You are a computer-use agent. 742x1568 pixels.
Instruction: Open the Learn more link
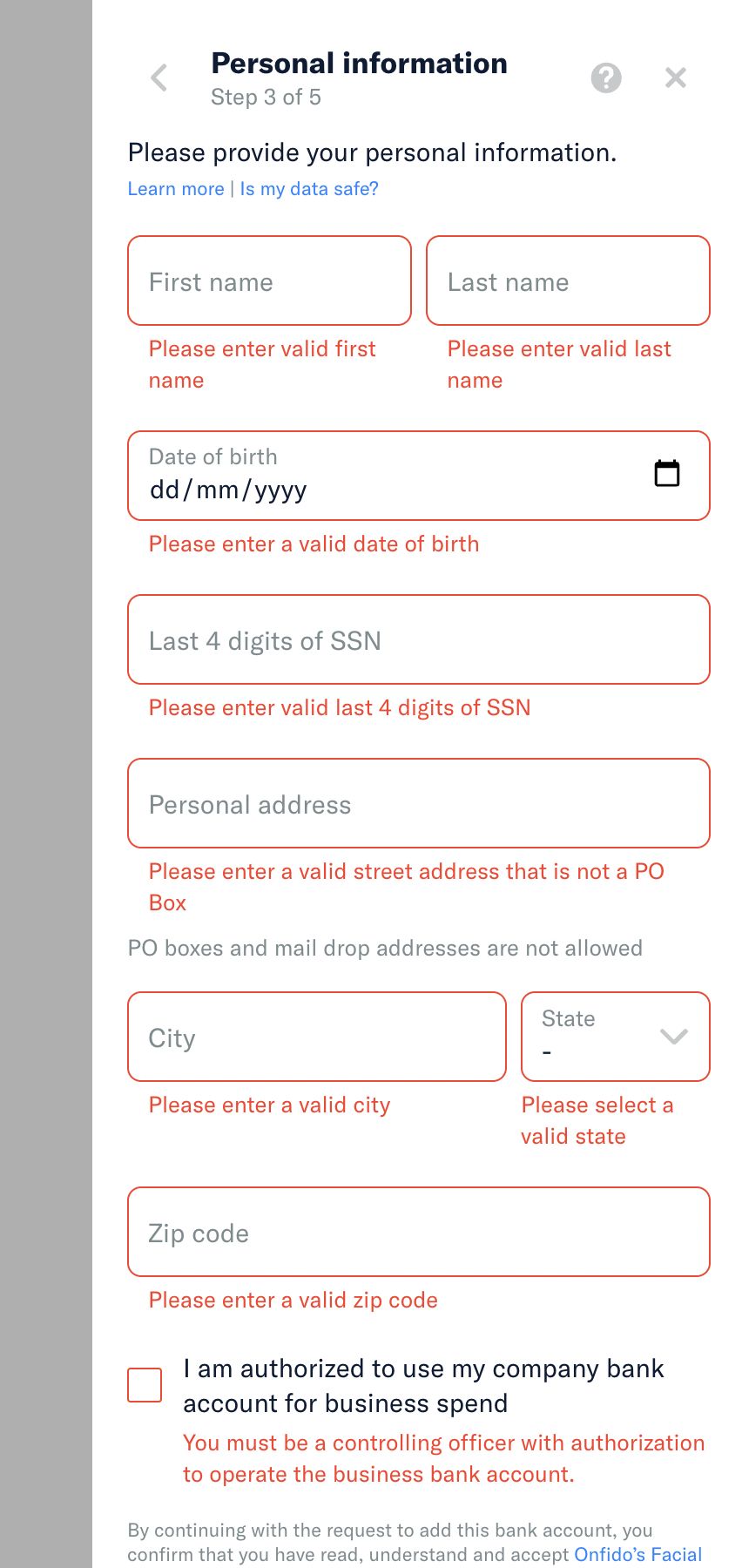176,189
